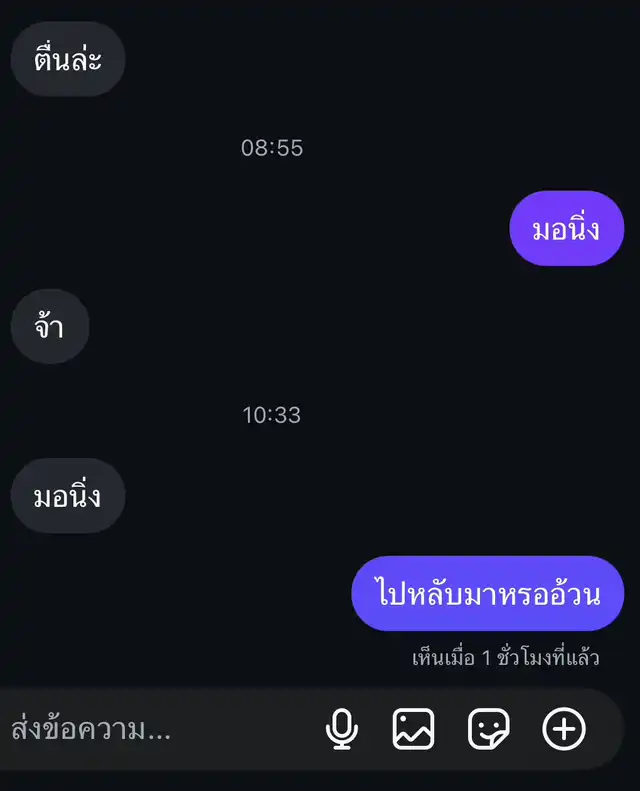Record a voice message with microphone

pyautogui.click(x=342, y=729)
